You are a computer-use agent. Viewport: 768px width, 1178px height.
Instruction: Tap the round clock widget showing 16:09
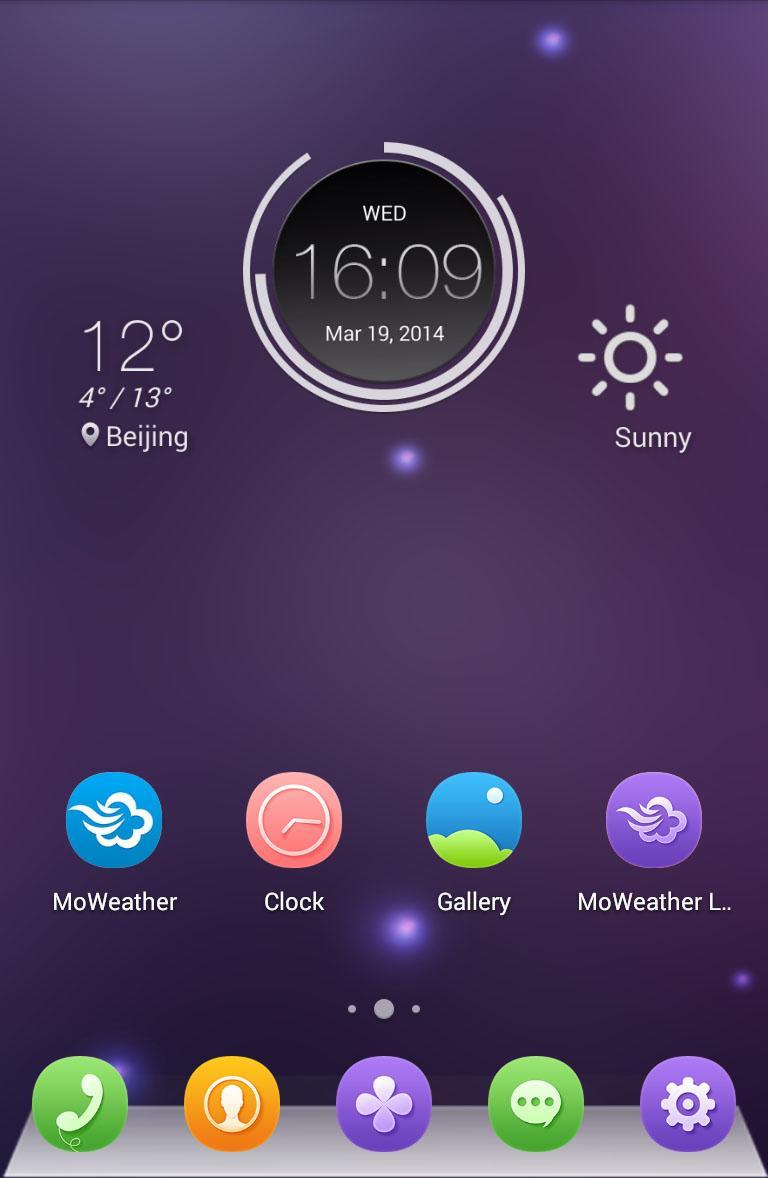coord(384,272)
